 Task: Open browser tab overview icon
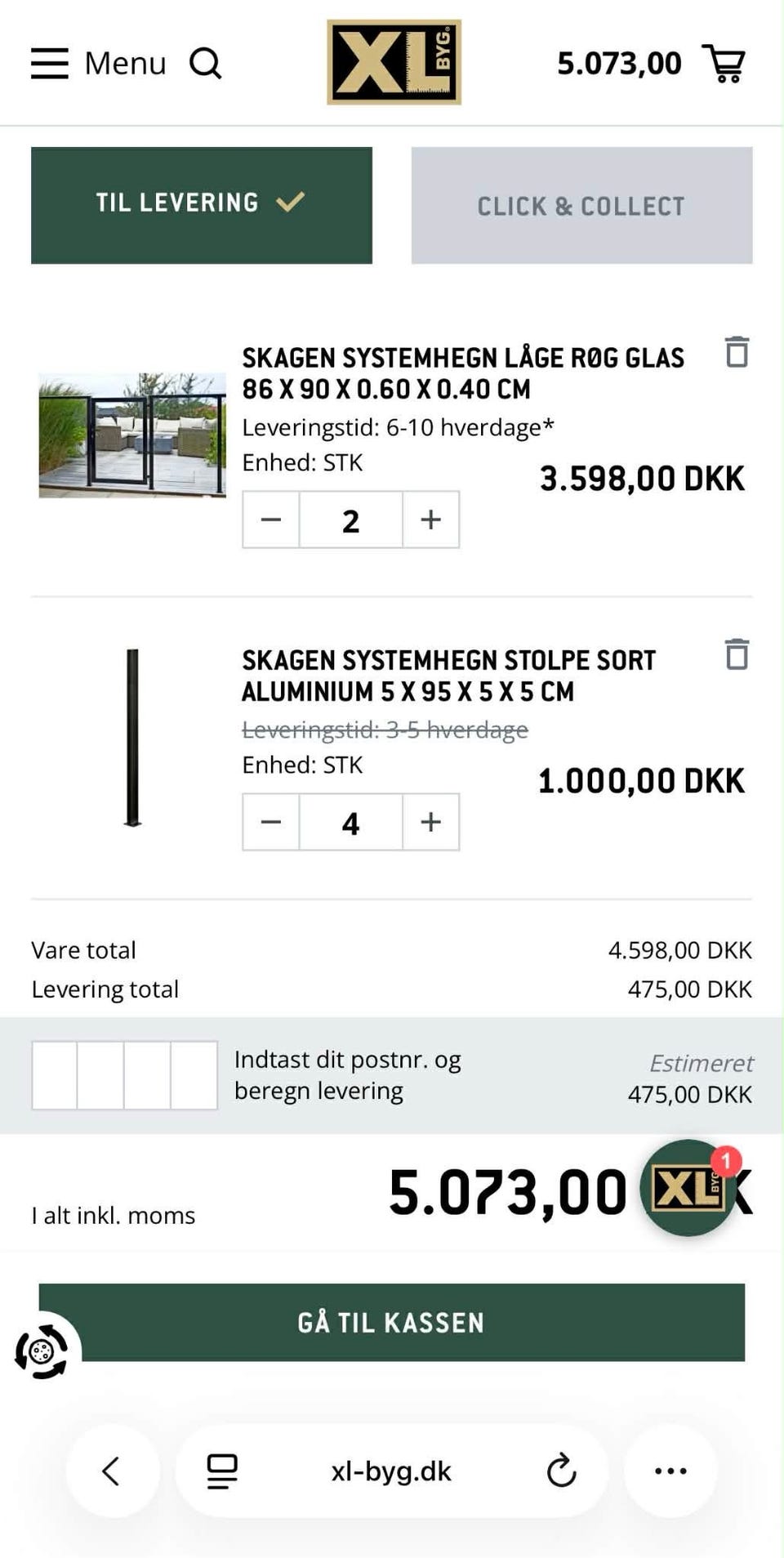(220, 1471)
